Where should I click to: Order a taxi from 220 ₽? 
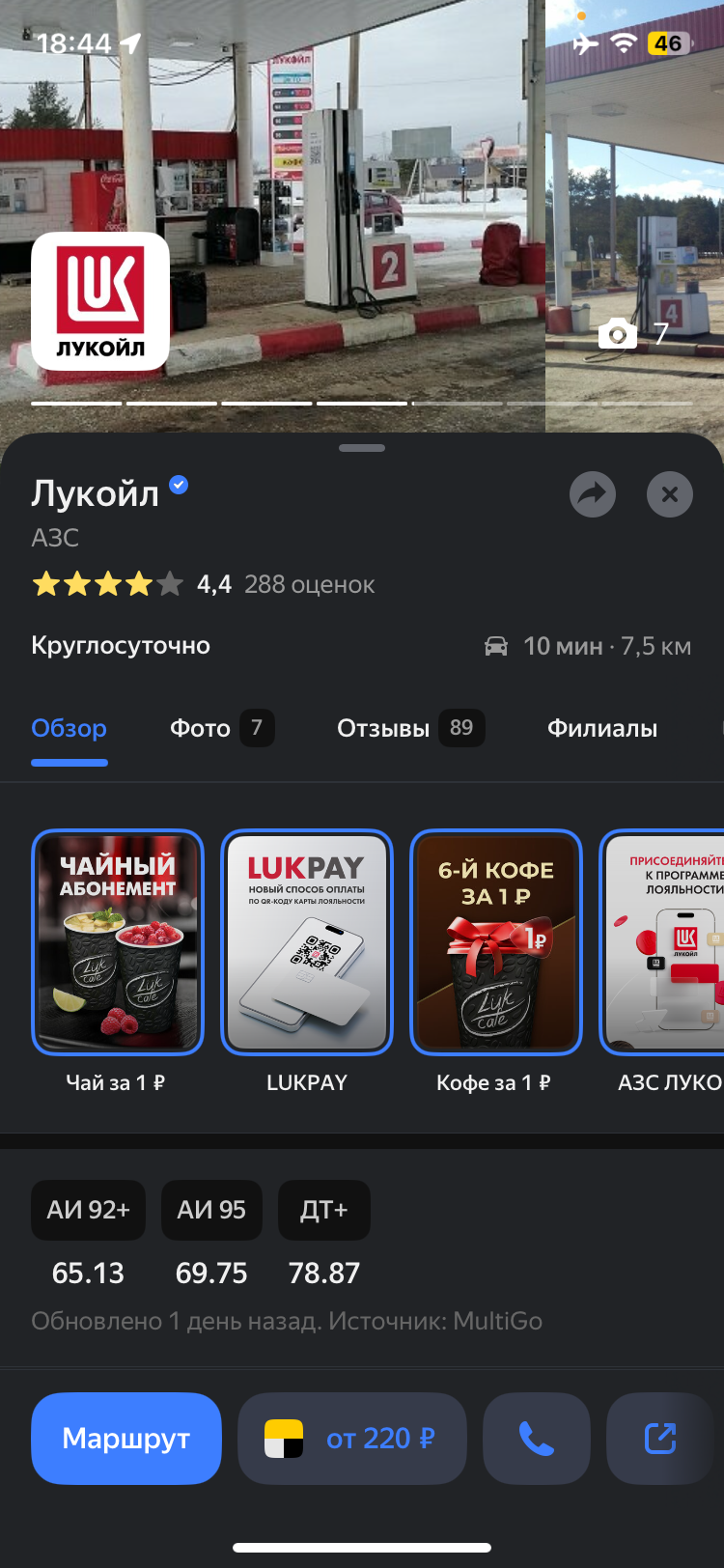click(352, 1439)
